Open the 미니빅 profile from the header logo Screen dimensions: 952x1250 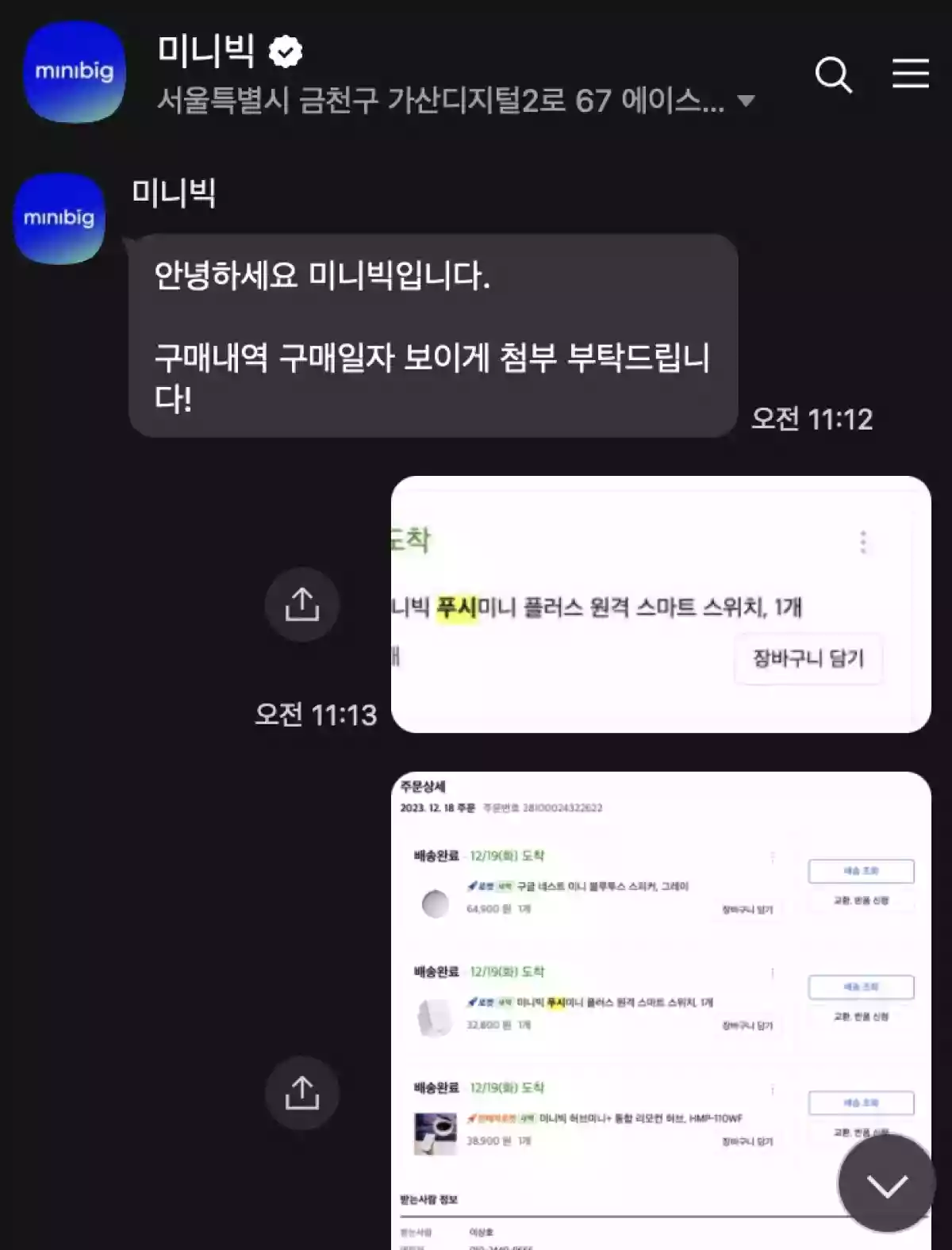tap(75, 72)
